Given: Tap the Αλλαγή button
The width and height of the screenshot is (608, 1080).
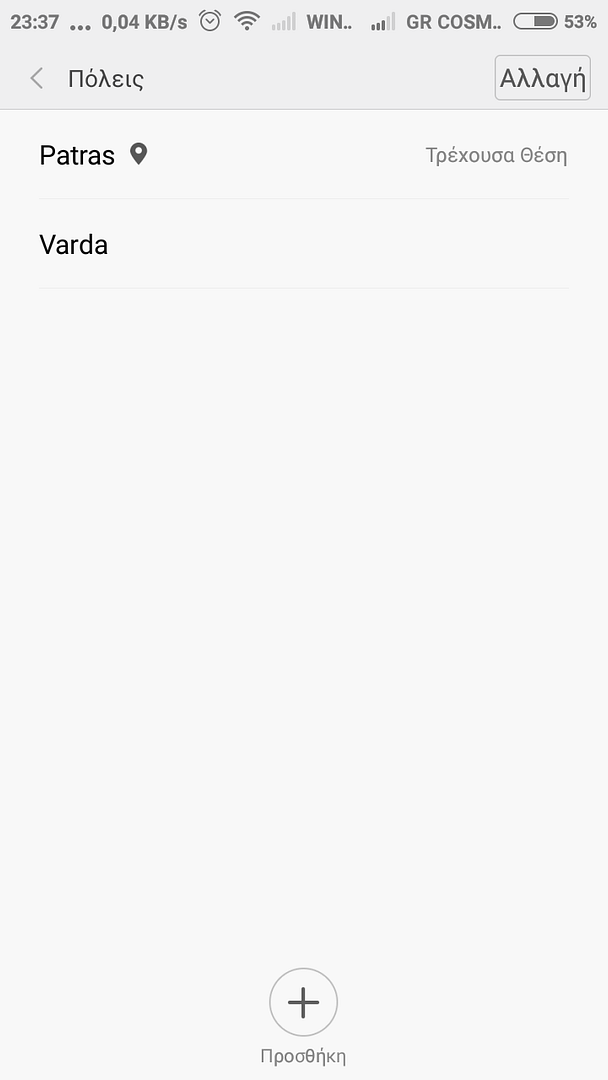Looking at the screenshot, I should coord(543,78).
